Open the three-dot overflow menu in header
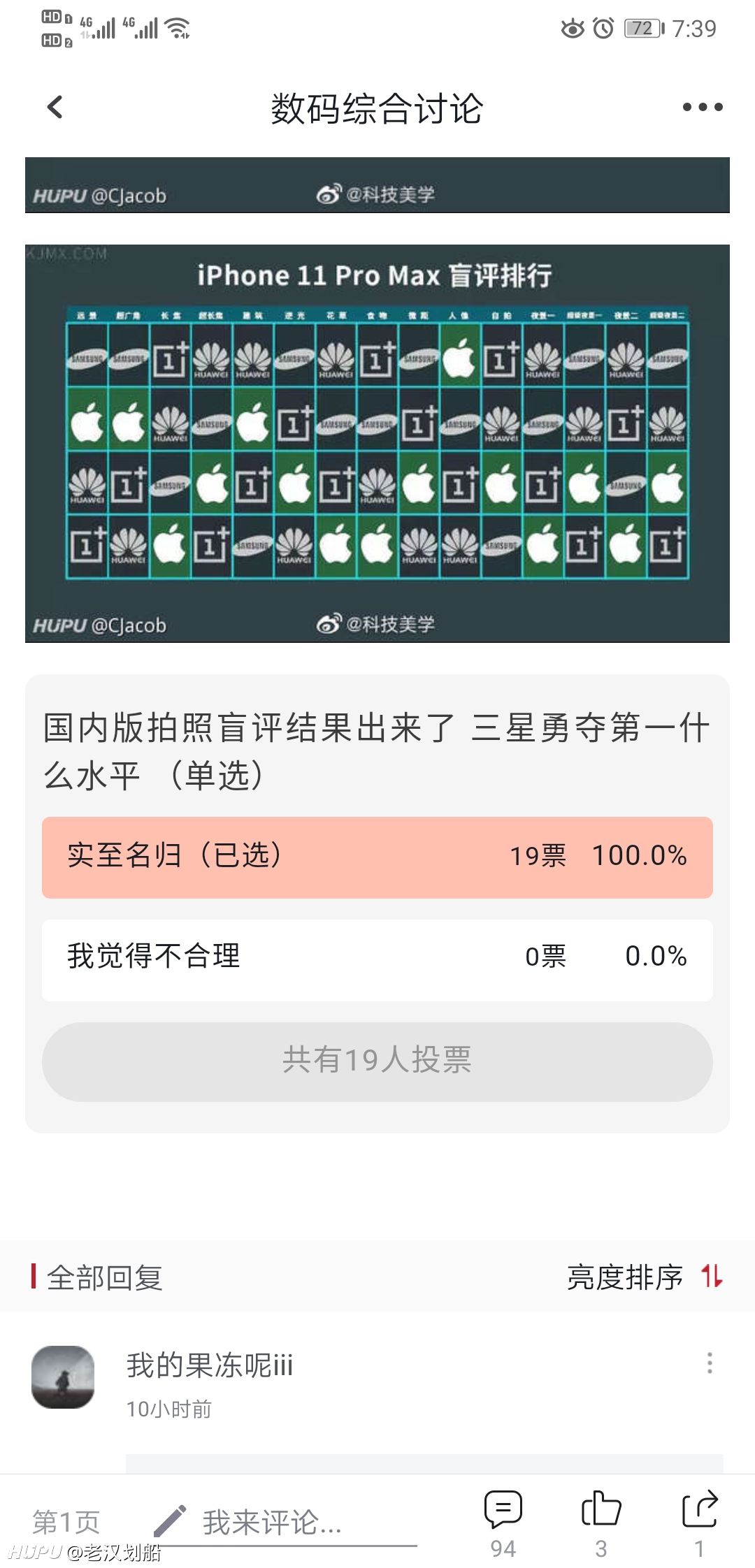Image resolution: width=755 pixels, height=1568 pixels. coord(703,107)
